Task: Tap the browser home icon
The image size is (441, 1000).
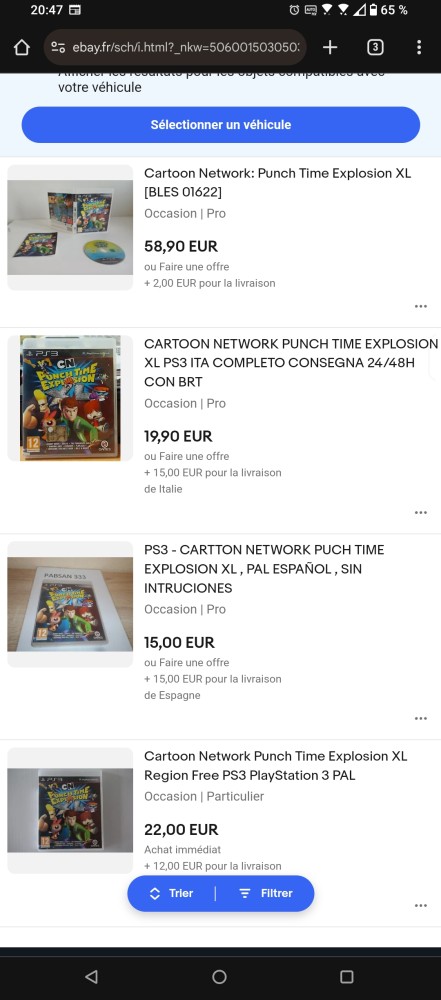Action: (x=22, y=48)
